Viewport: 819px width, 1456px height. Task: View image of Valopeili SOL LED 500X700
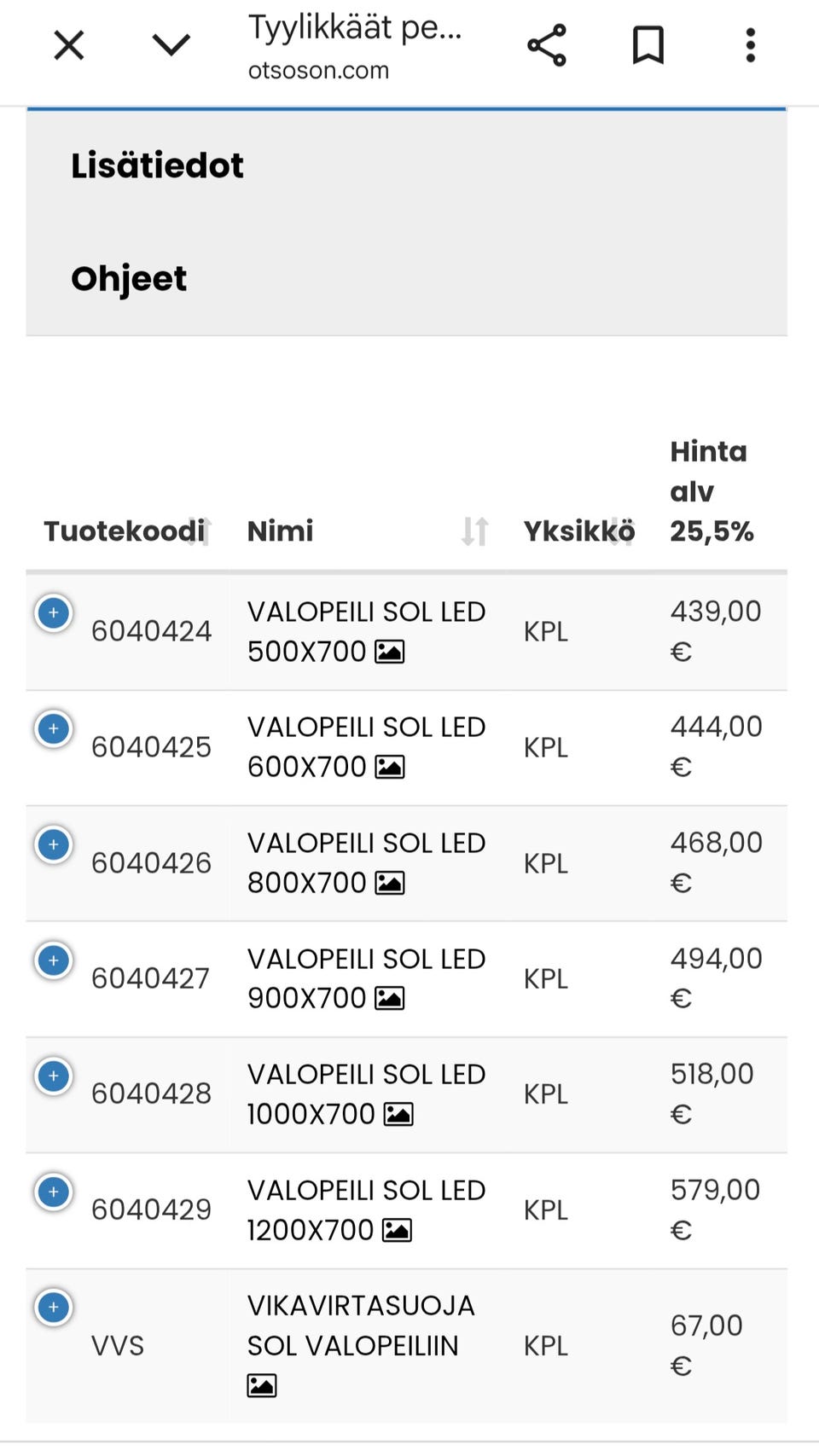click(390, 652)
